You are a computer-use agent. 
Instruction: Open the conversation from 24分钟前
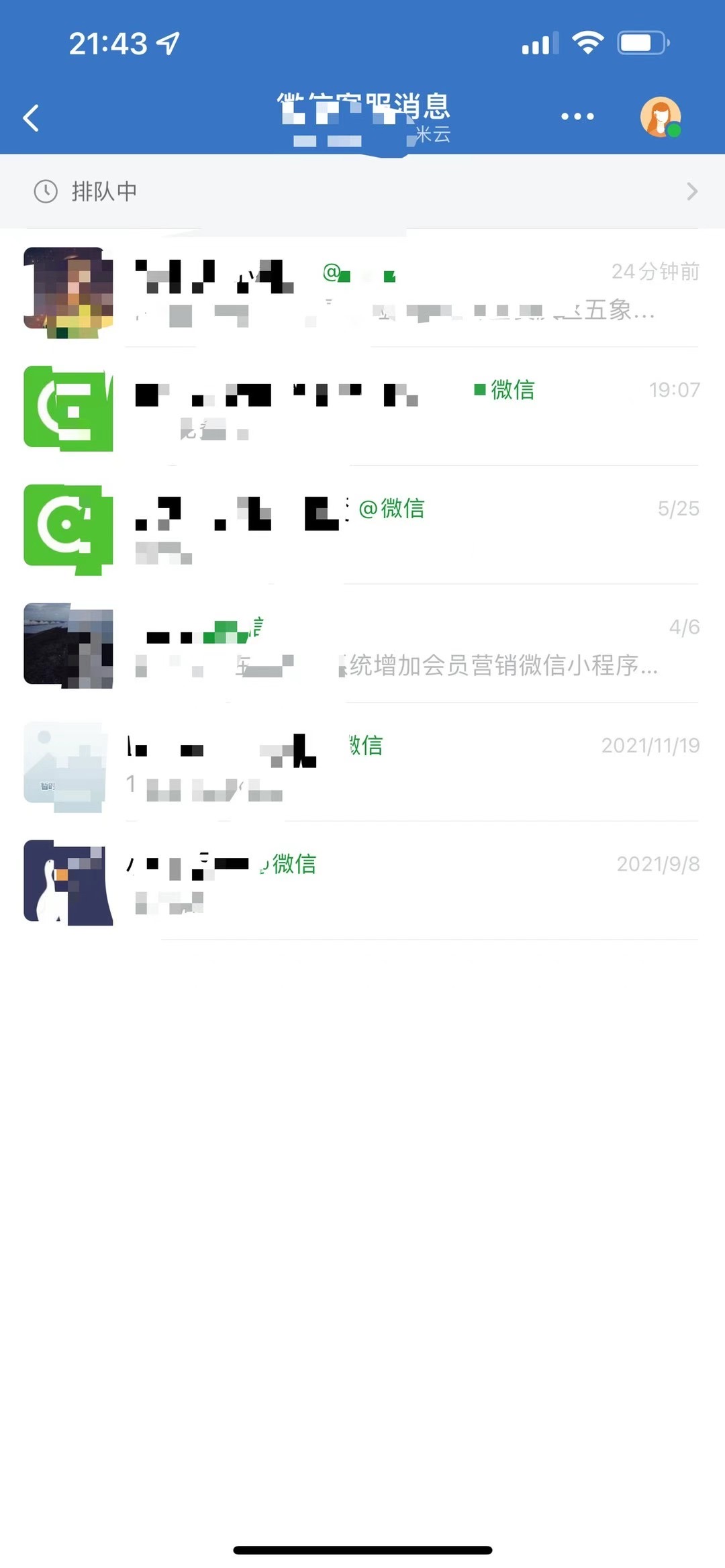point(403,291)
